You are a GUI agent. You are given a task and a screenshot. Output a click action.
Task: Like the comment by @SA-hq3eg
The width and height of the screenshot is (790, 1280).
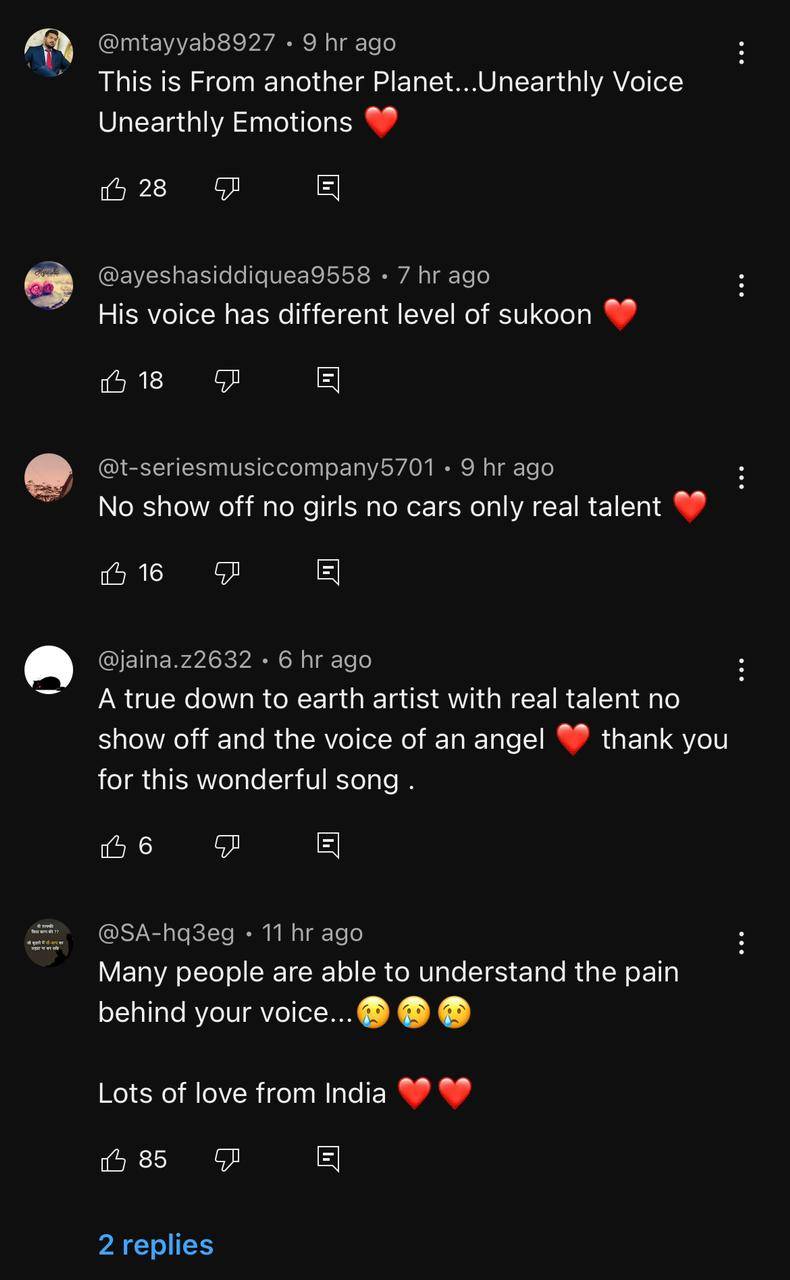[x=114, y=1159]
